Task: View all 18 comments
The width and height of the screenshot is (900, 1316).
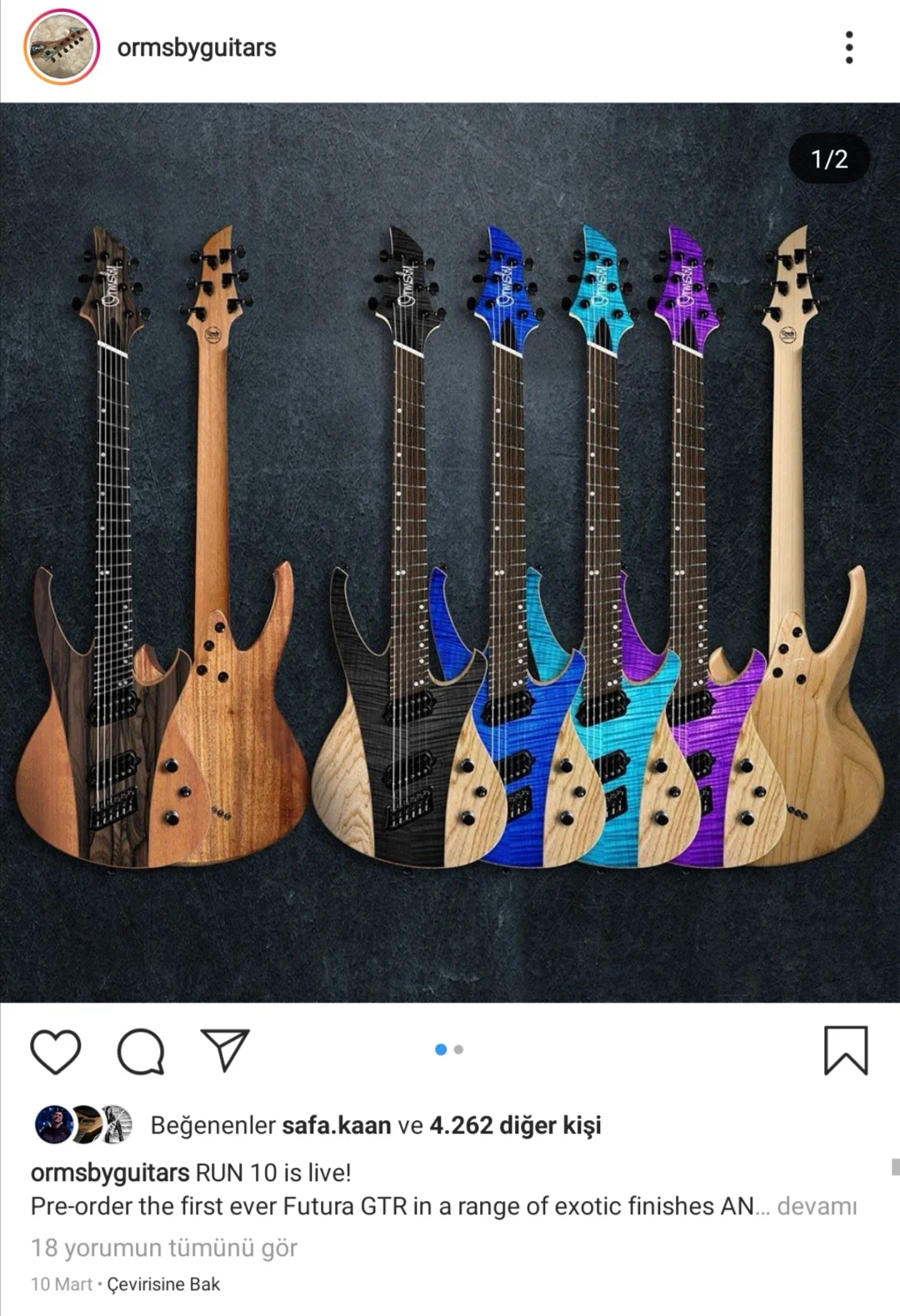Action: click(x=164, y=1248)
